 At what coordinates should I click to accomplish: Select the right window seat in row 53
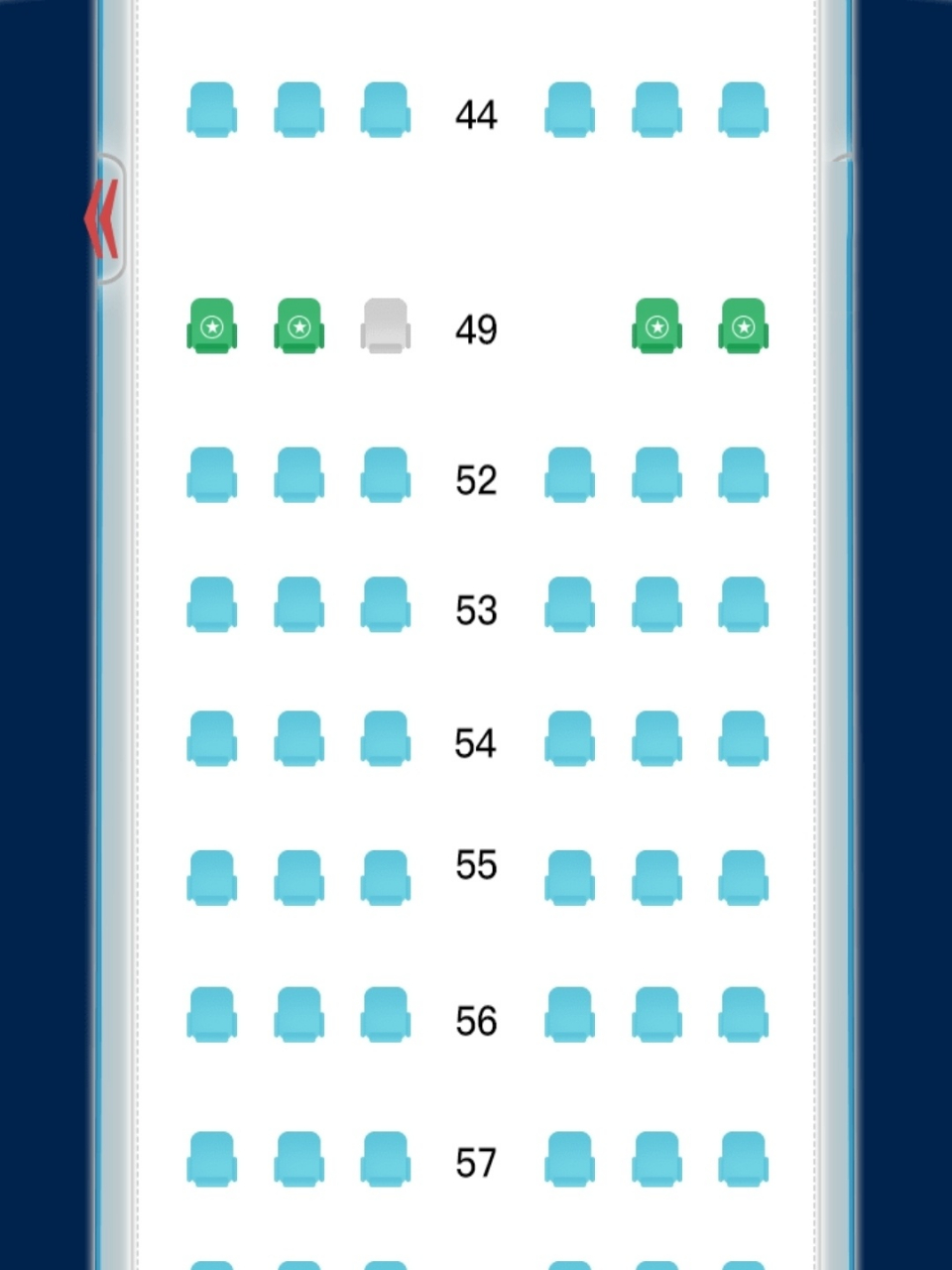click(x=743, y=604)
